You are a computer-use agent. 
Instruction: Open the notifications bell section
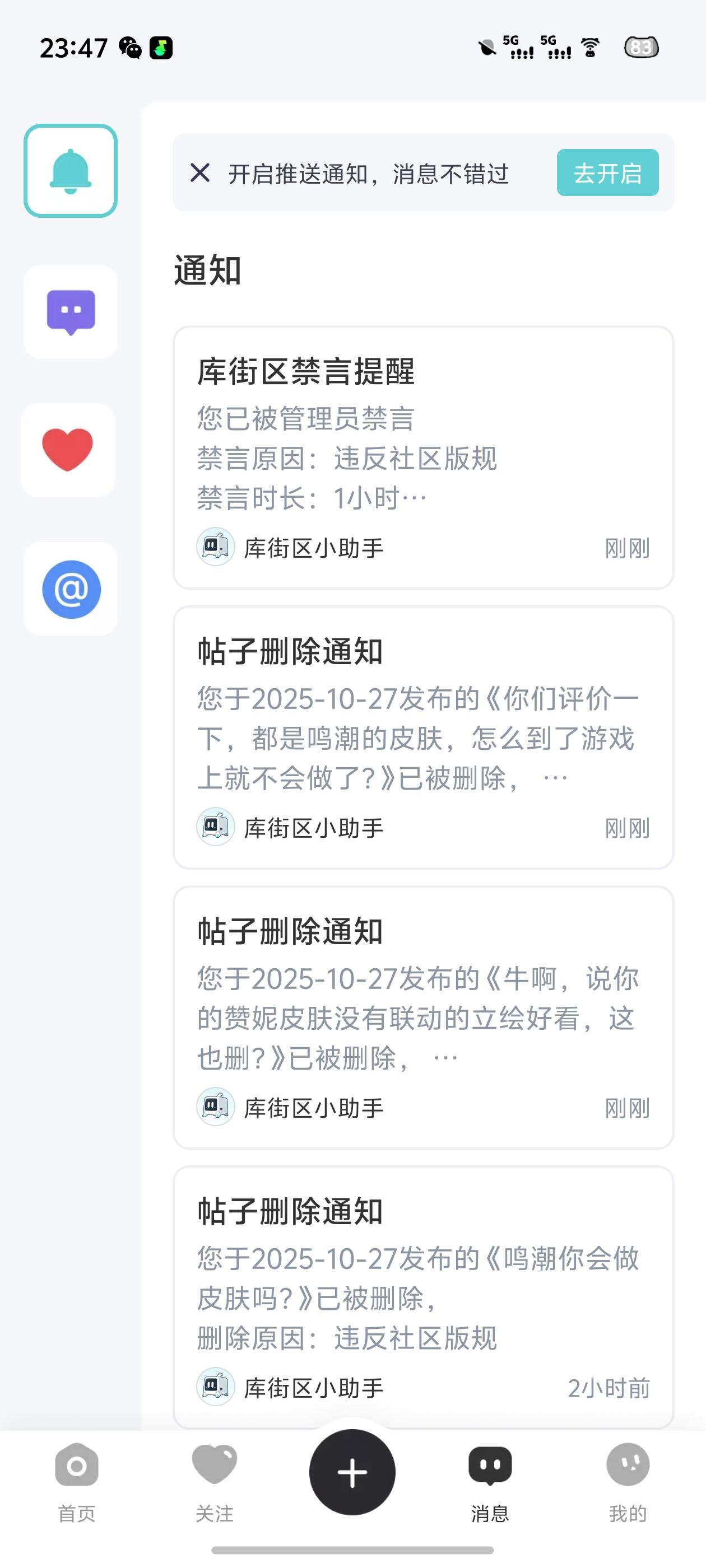point(71,171)
